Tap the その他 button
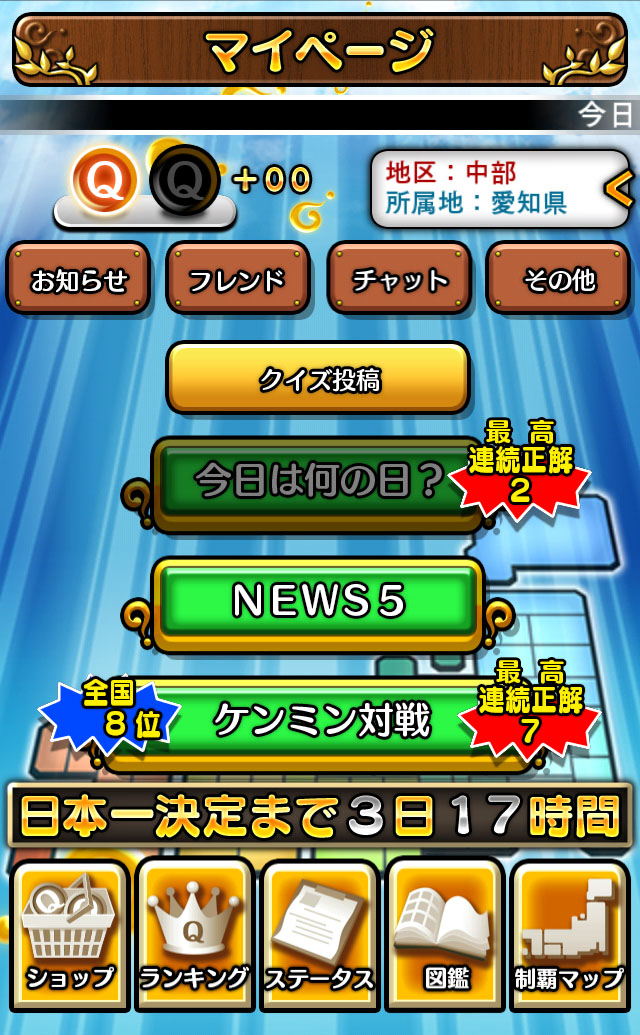The height and width of the screenshot is (1035, 640). (559, 279)
